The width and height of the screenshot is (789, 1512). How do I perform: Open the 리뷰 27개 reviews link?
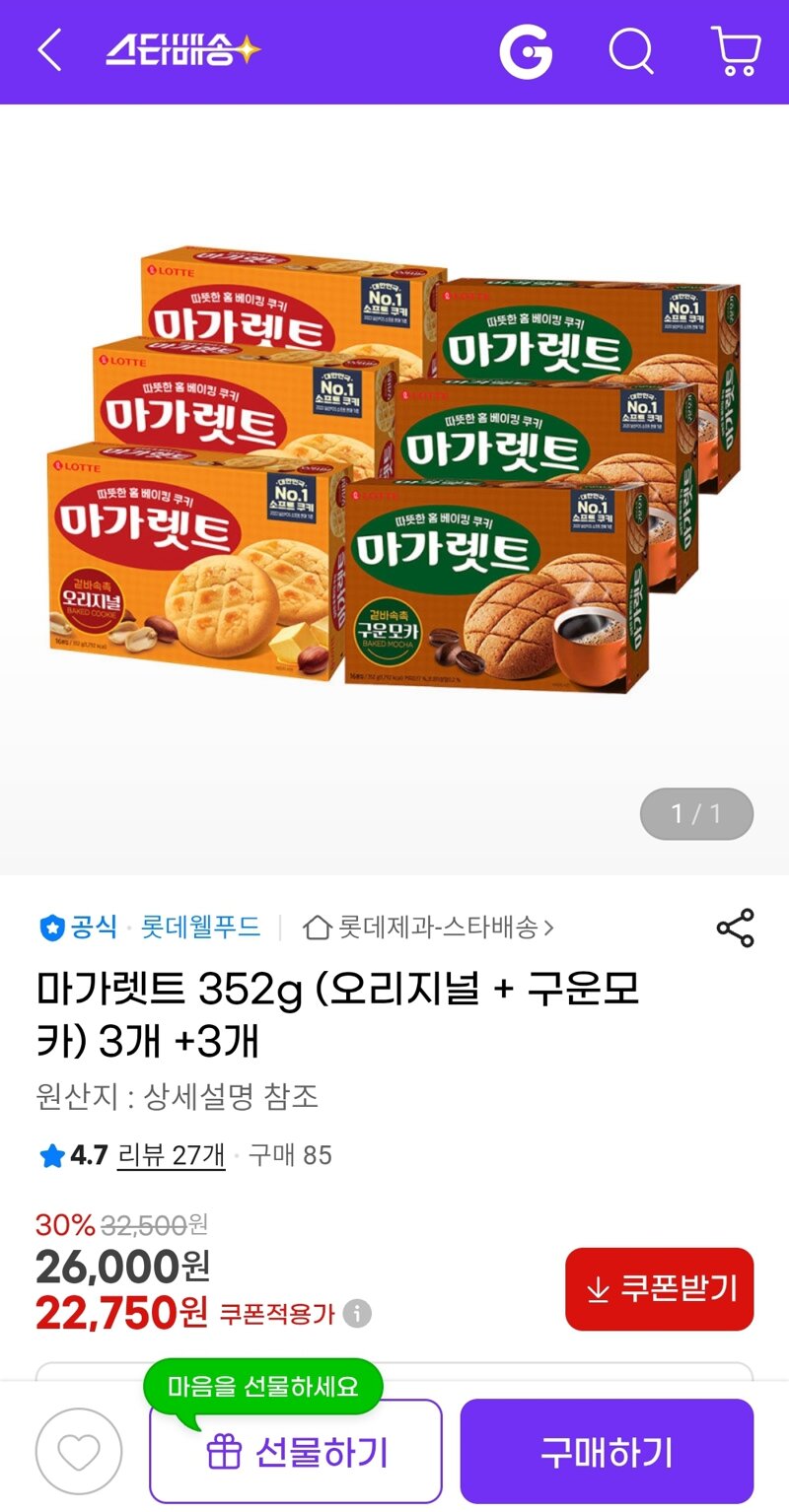point(171,1155)
